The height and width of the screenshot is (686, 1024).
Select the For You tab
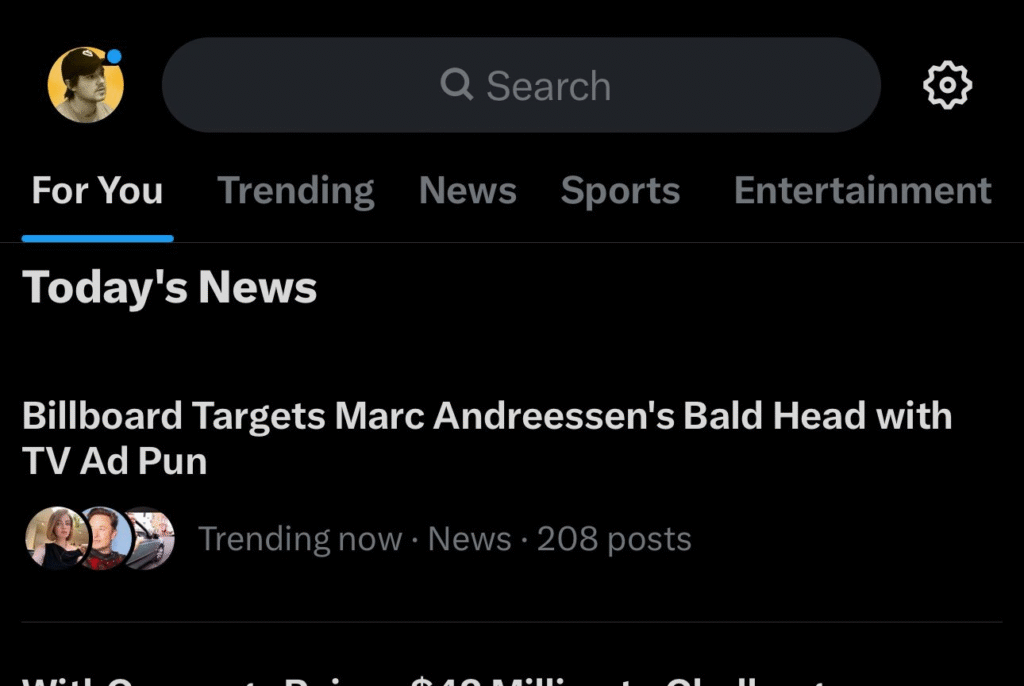pos(97,191)
